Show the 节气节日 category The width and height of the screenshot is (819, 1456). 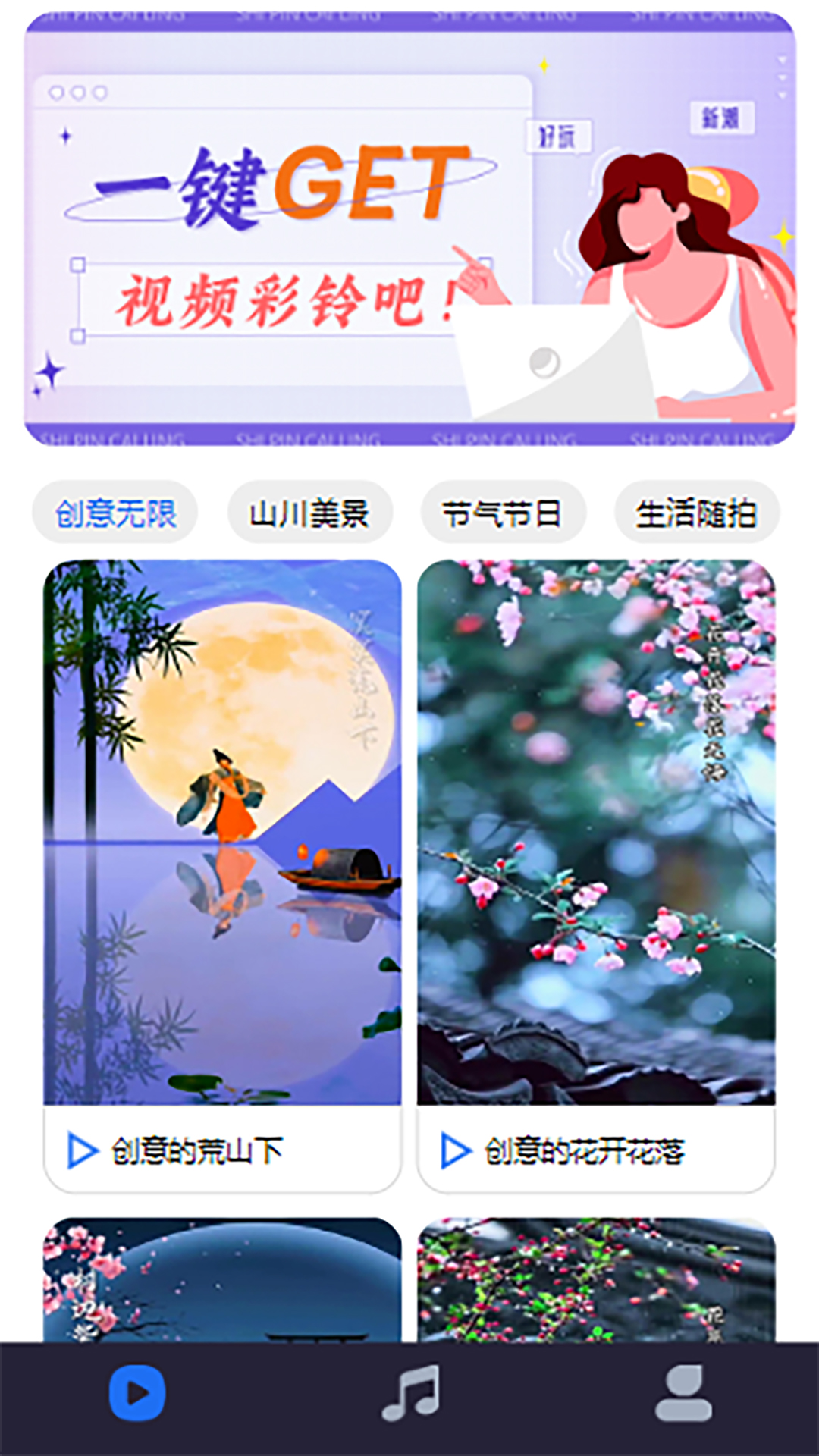point(503,513)
